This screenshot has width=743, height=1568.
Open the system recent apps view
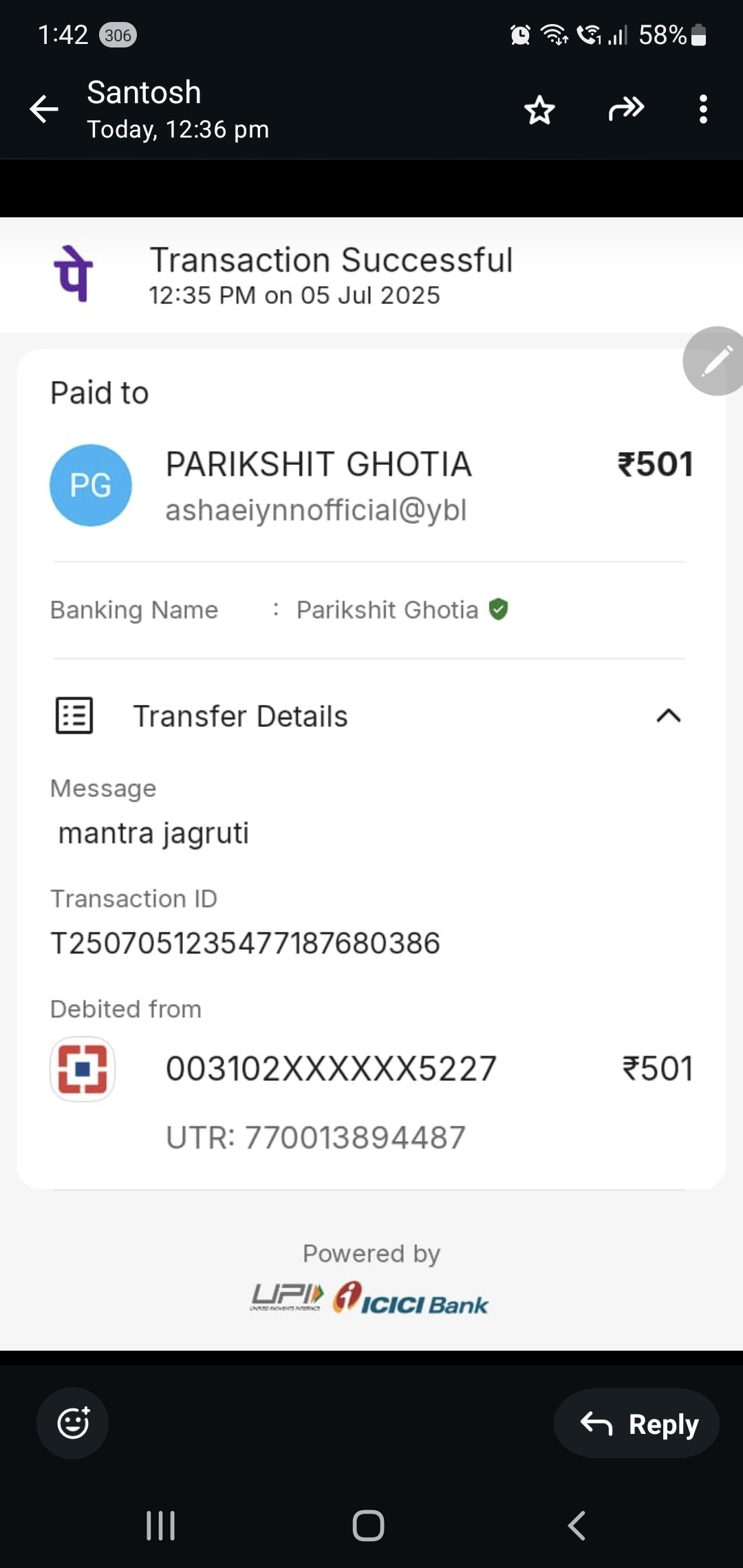pos(161,1525)
